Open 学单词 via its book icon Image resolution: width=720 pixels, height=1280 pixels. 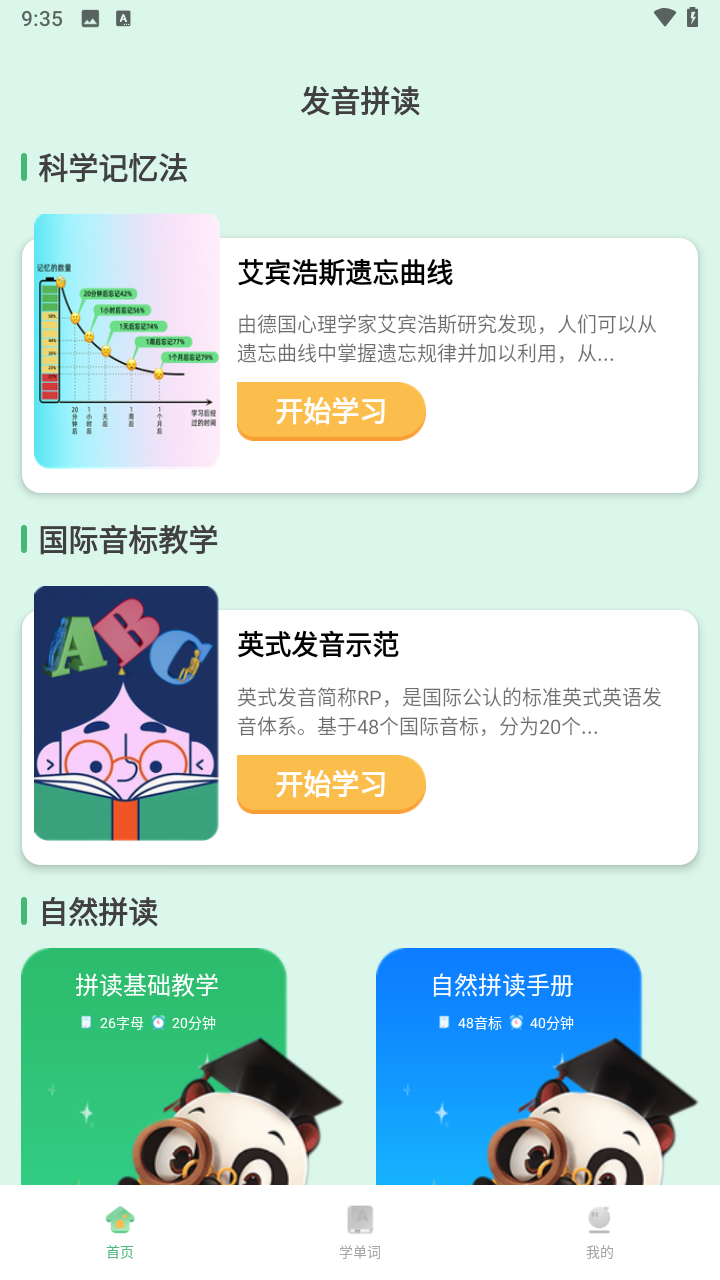pyautogui.click(x=360, y=1219)
